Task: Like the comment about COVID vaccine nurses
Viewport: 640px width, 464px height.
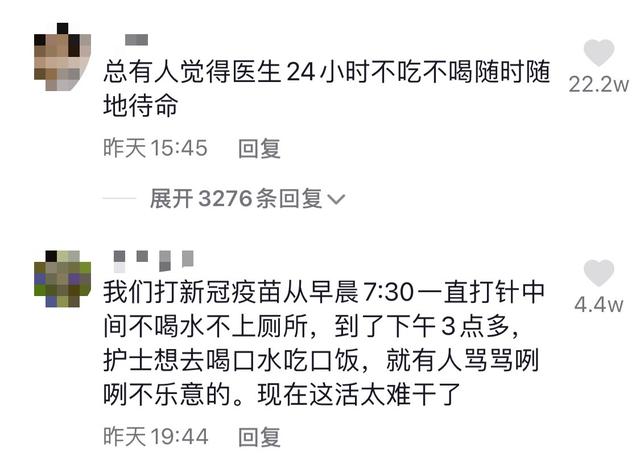Action: tap(598, 273)
